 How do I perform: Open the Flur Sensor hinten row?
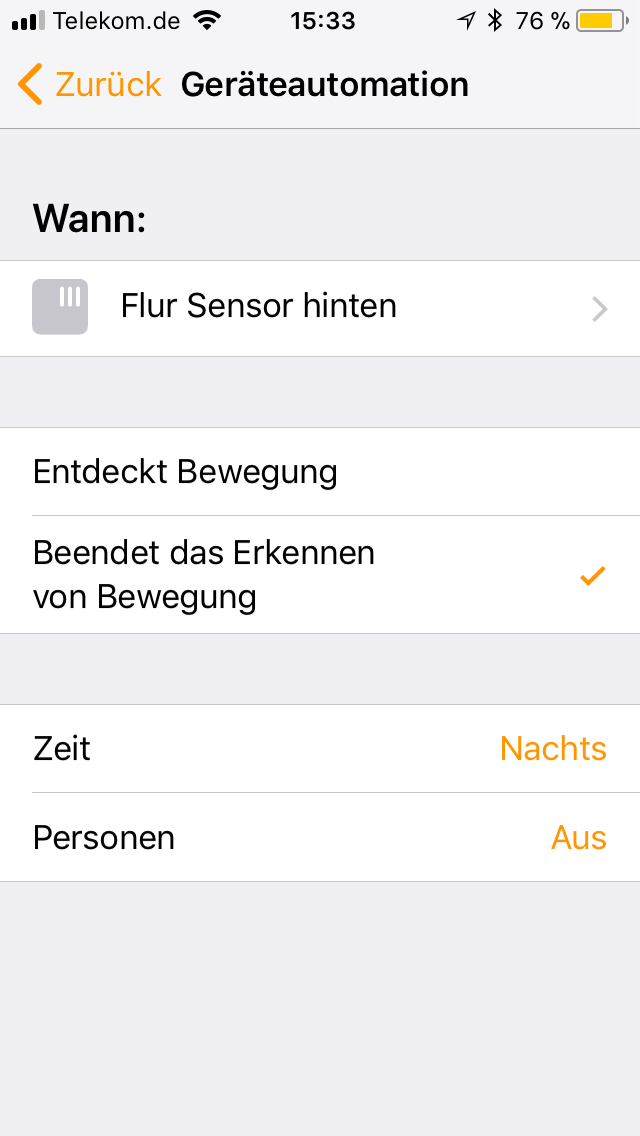[x=320, y=308]
